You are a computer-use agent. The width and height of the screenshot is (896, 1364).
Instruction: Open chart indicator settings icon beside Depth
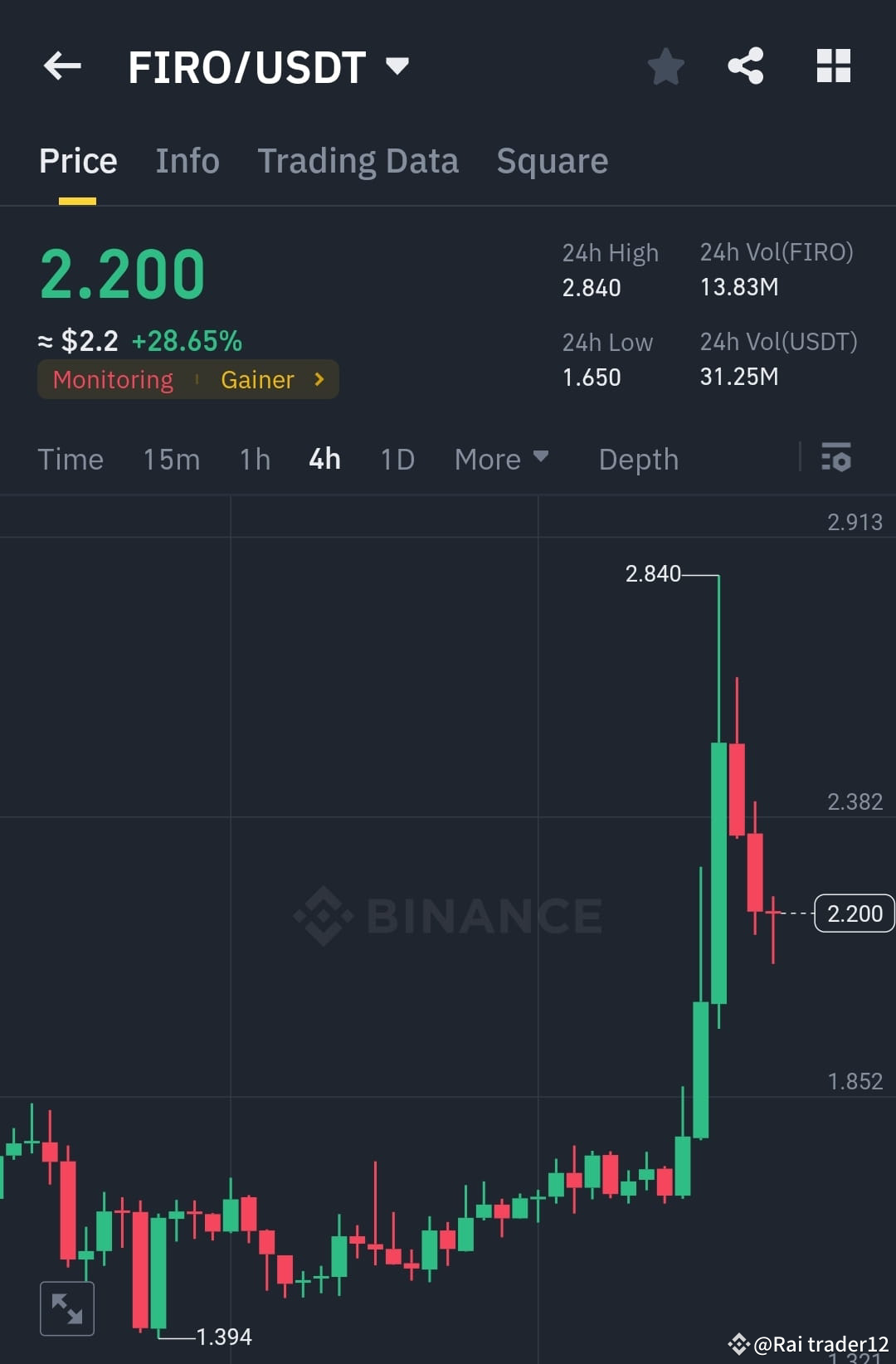click(x=837, y=458)
